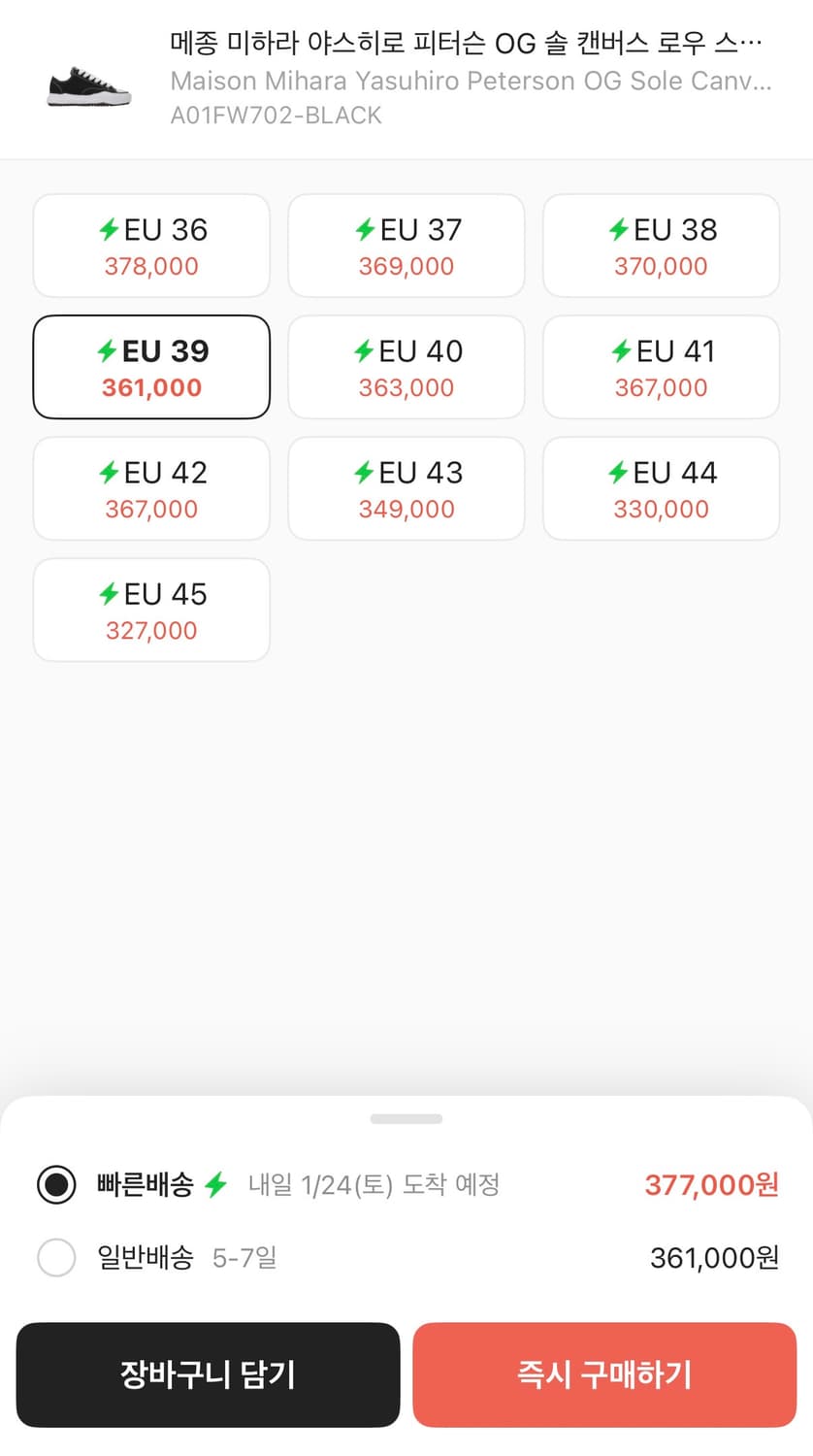
Task: Select size EU 38 priced 370,000
Action: coord(661,245)
